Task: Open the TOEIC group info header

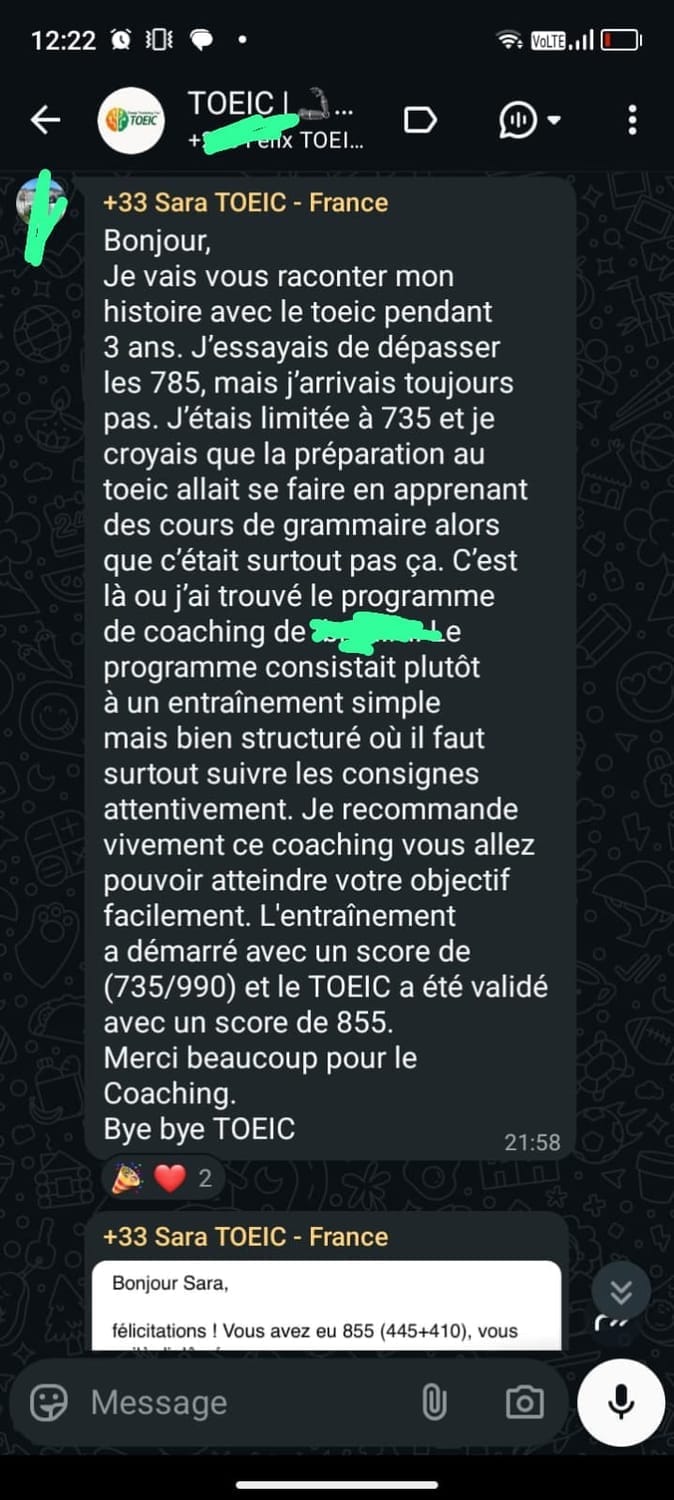Action: pos(270,120)
